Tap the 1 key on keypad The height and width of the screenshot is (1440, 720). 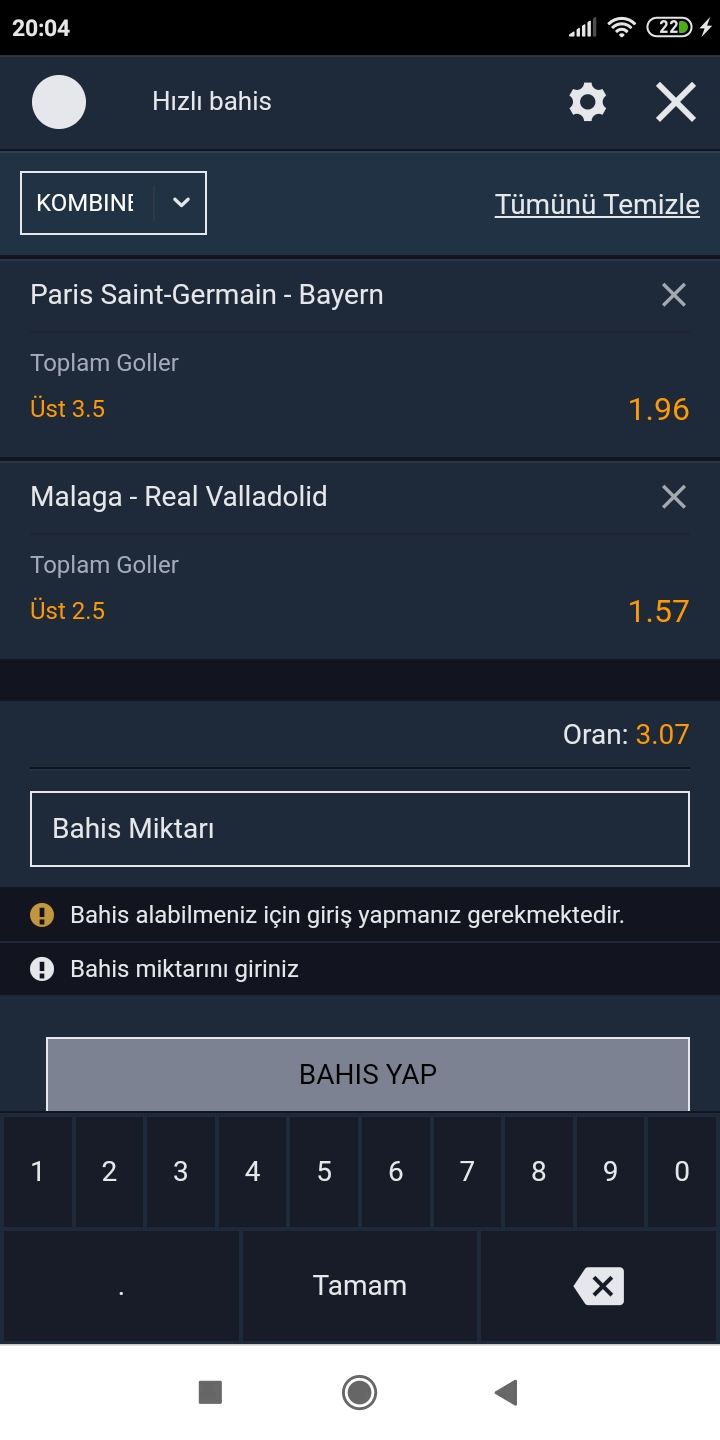click(x=38, y=1171)
